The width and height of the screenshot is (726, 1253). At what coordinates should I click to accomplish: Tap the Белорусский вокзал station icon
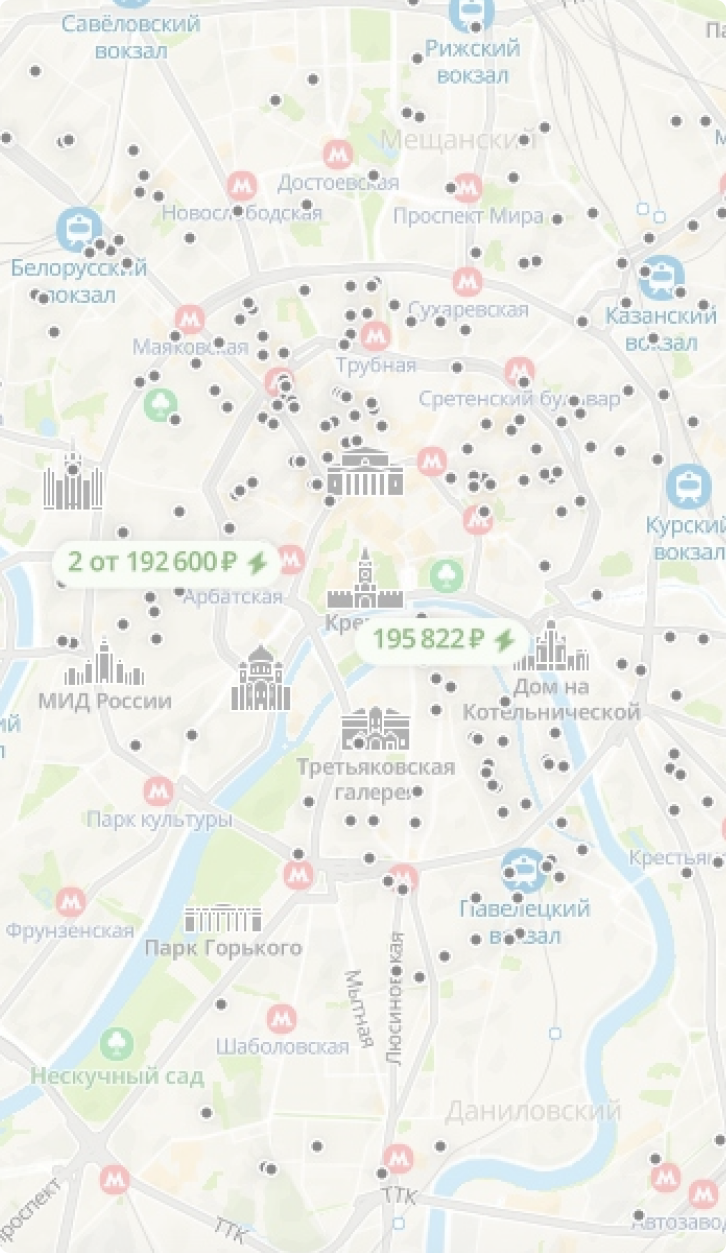[77, 230]
